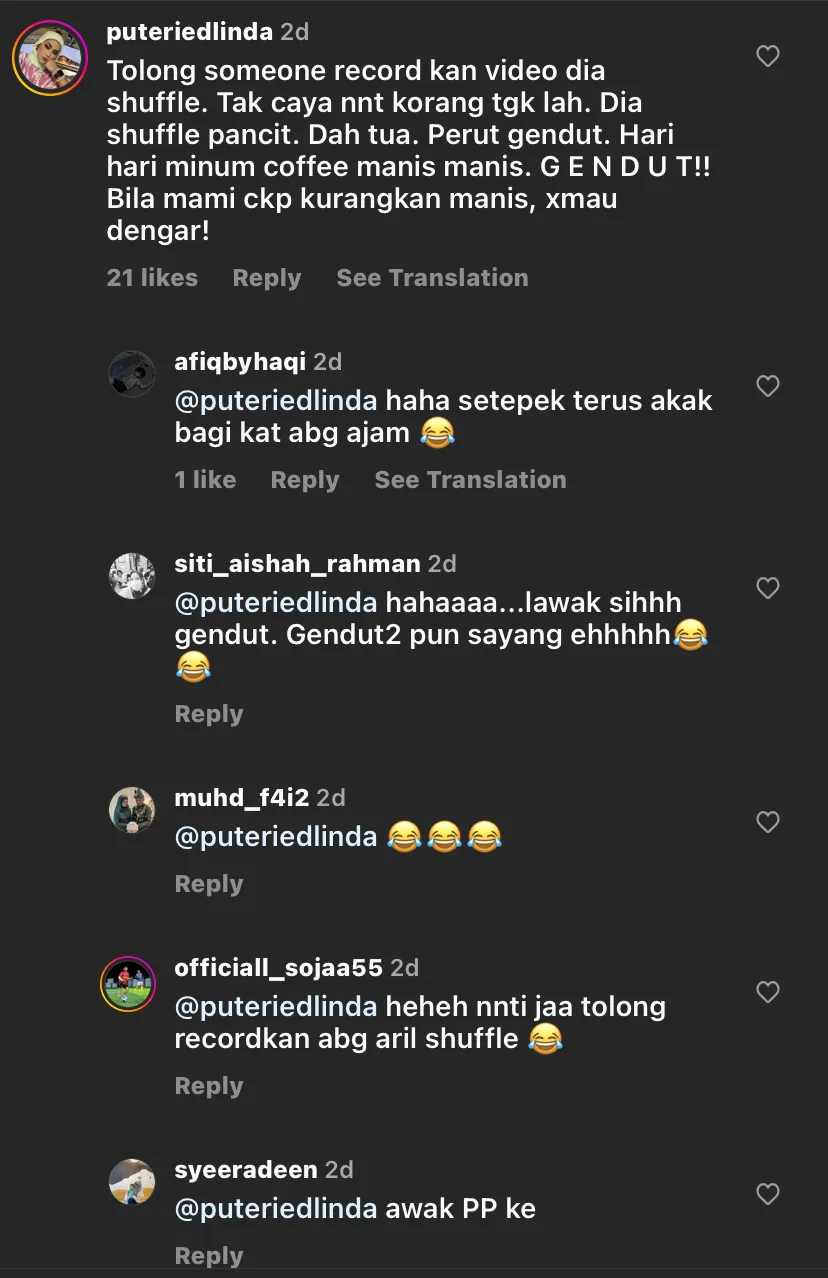Reply to muhd_f4i2's comment

click(x=208, y=884)
